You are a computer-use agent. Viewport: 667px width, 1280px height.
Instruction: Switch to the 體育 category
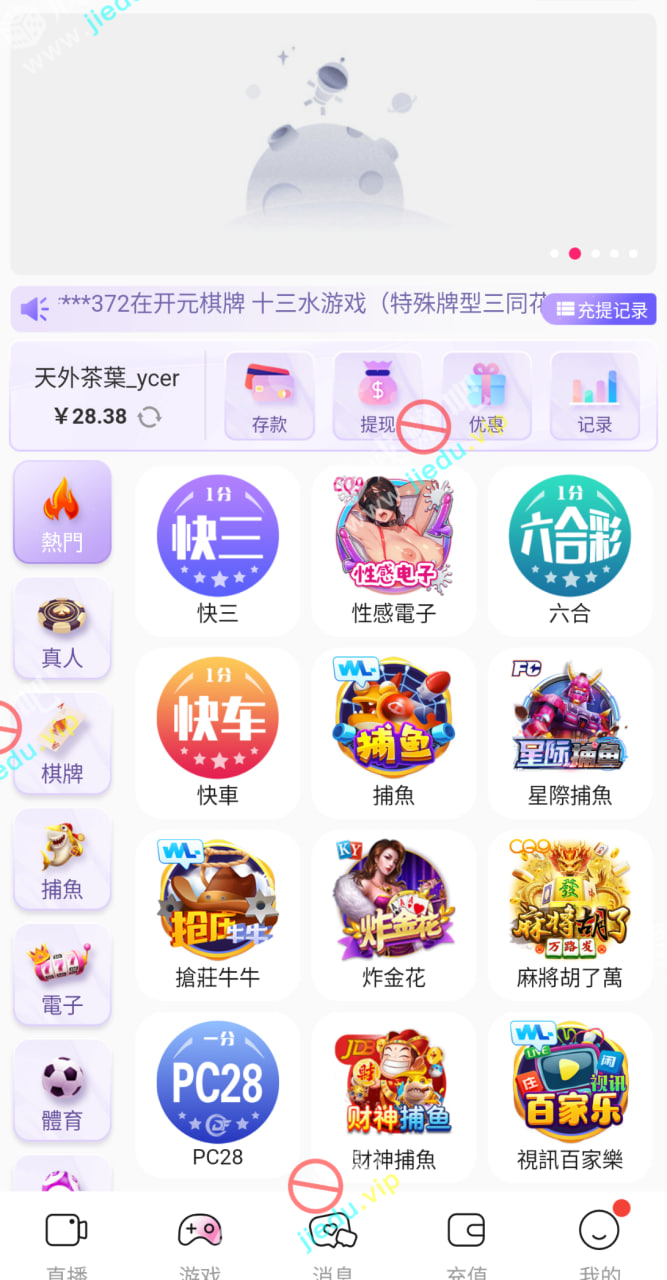[x=62, y=1092]
